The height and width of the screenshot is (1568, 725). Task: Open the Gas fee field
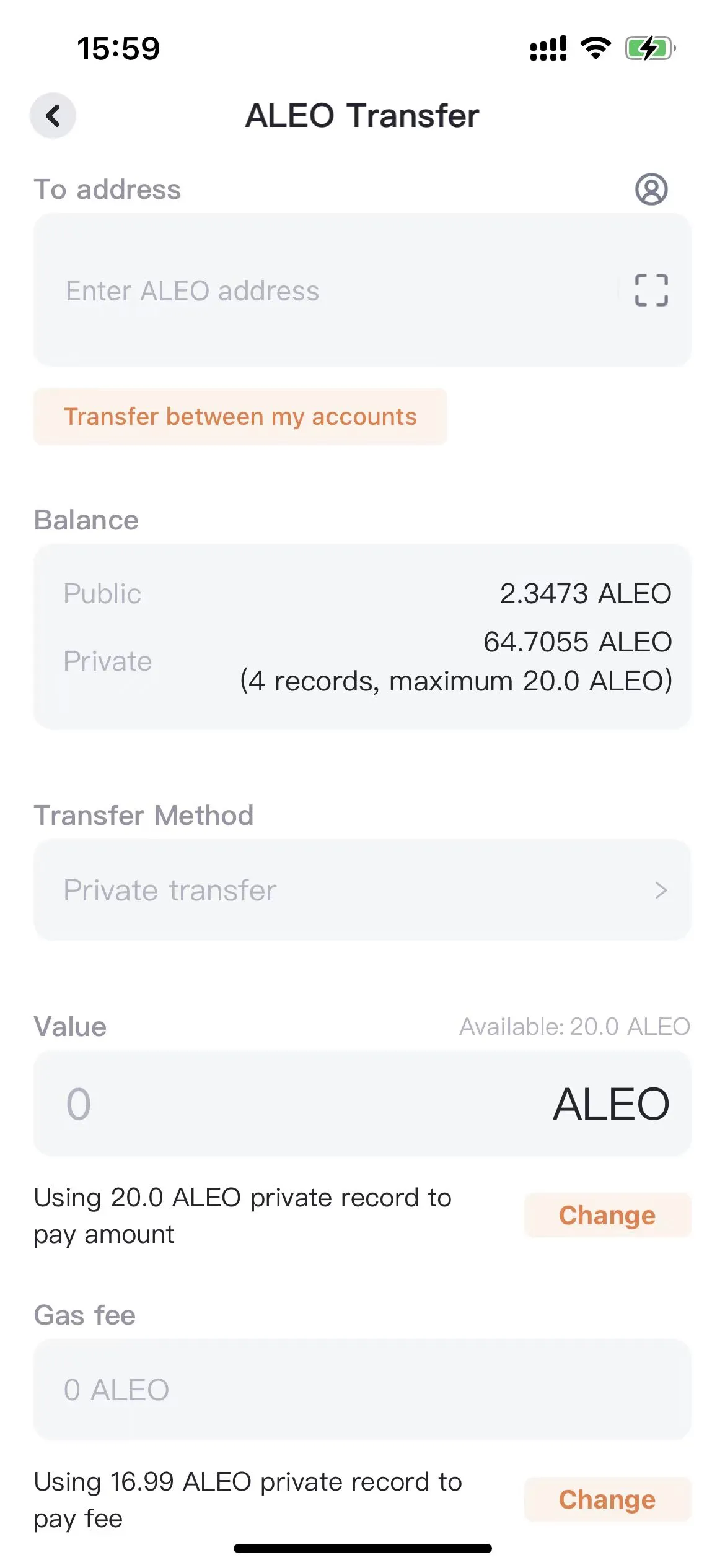tap(362, 1388)
